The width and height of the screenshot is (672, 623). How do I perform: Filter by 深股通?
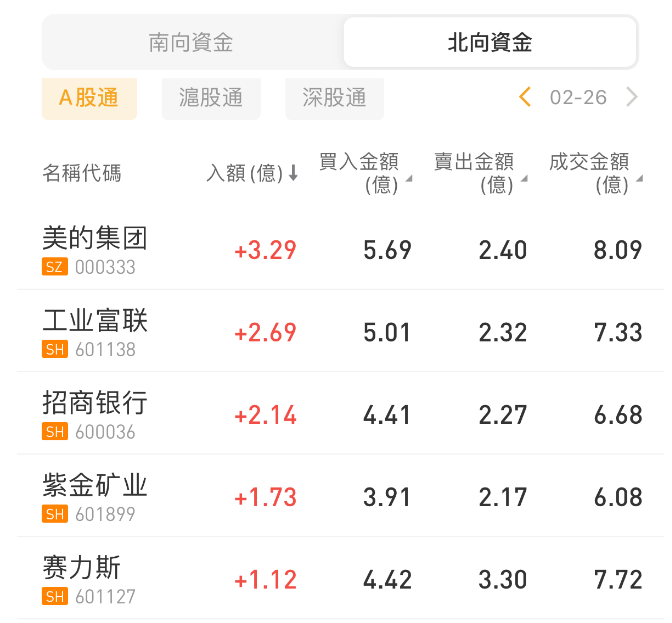[x=334, y=98]
